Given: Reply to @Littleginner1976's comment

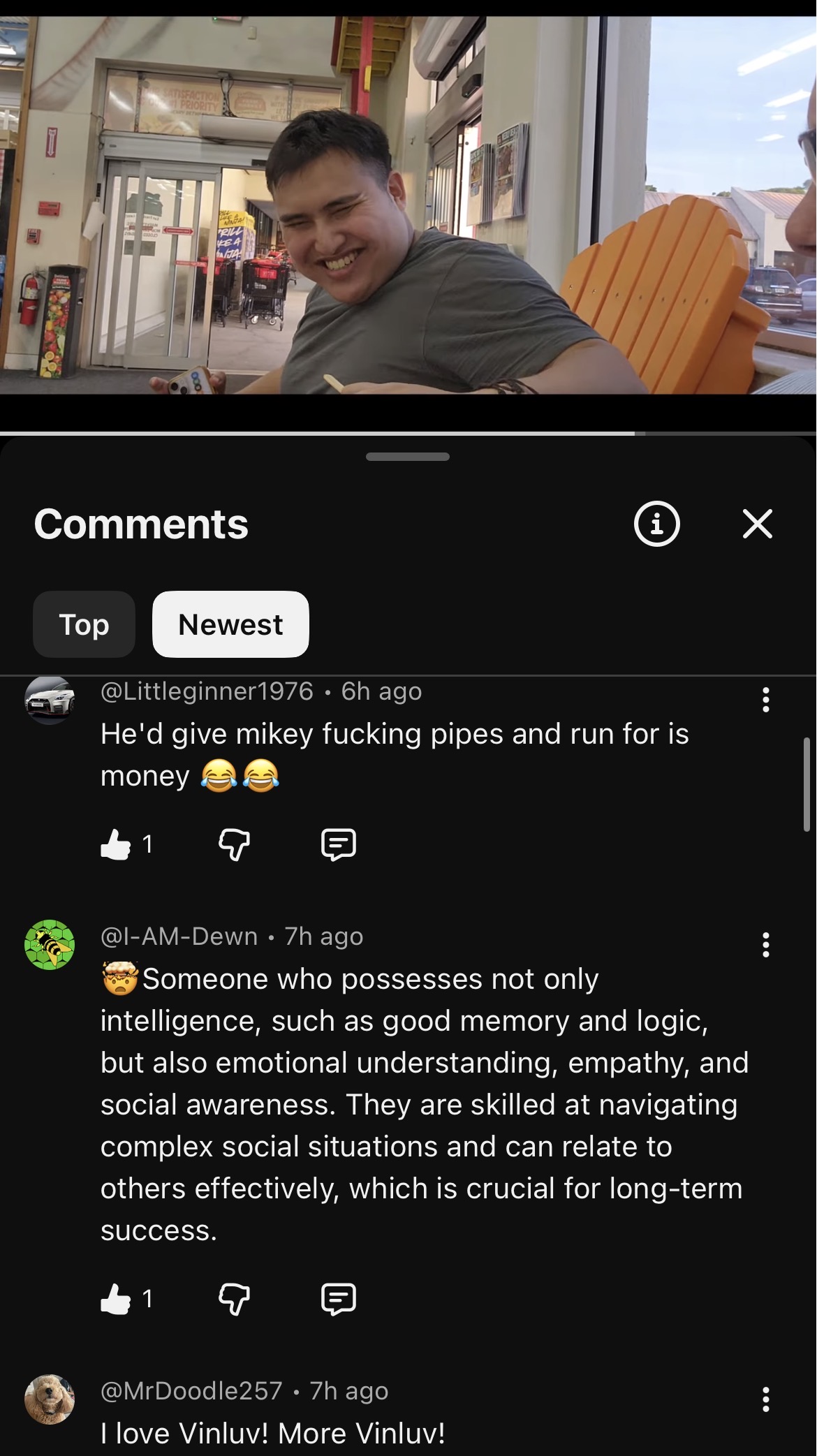Looking at the screenshot, I should pyautogui.click(x=339, y=844).
